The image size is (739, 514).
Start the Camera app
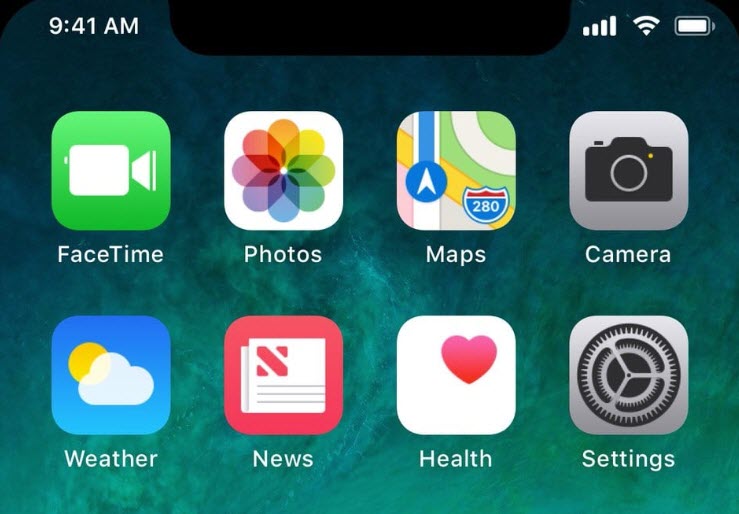coord(628,170)
